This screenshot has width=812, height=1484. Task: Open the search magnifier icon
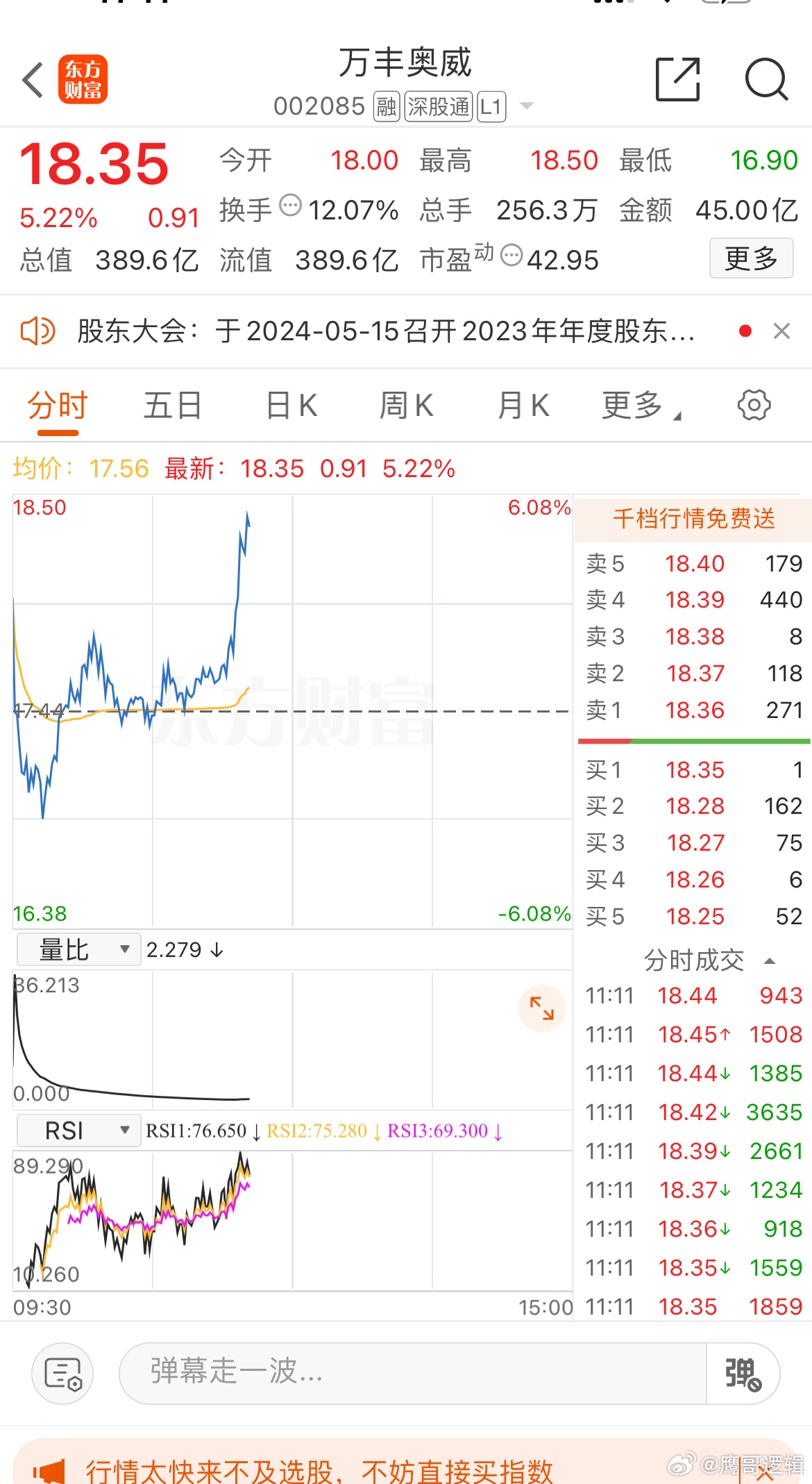click(x=766, y=79)
